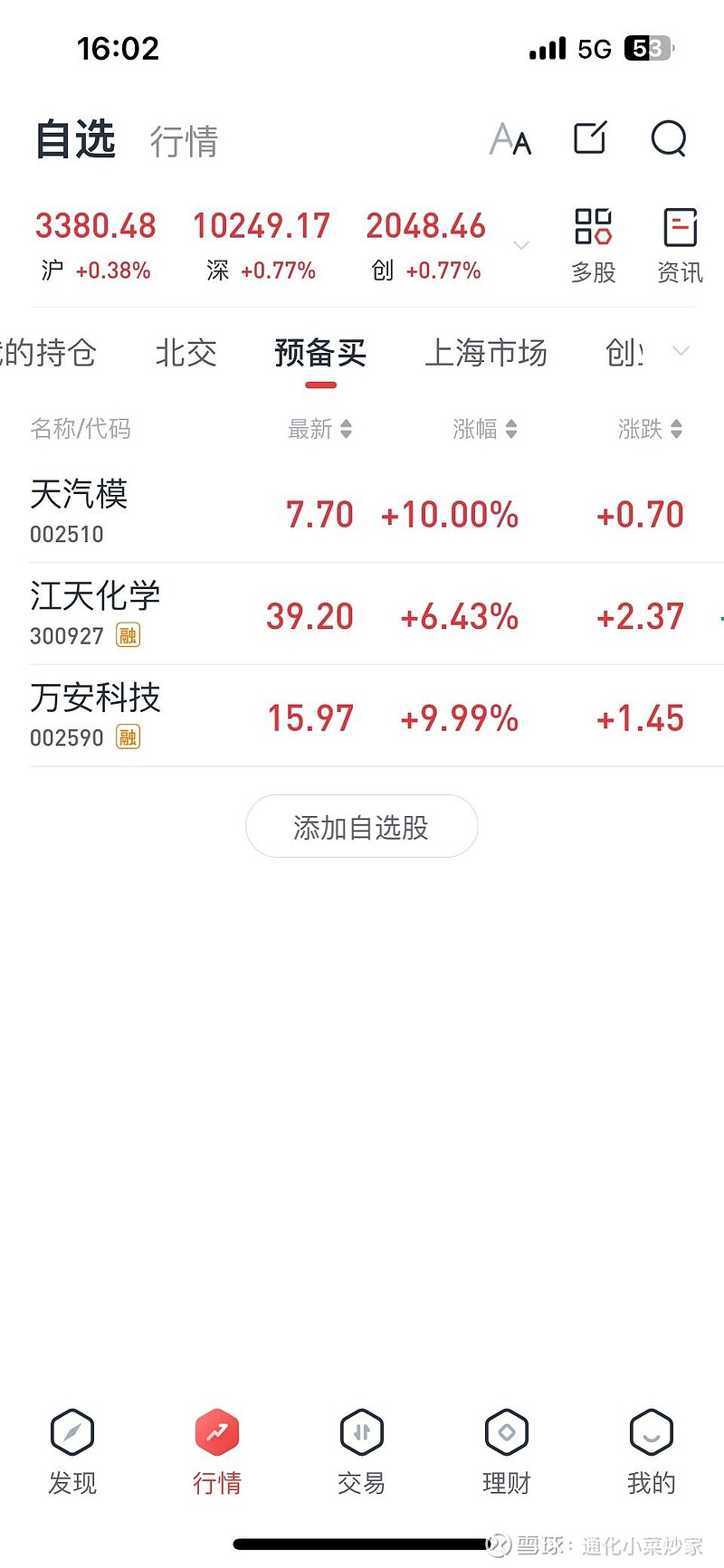Open the font size AA icon
This screenshot has width=724, height=1568.
(x=510, y=138)
